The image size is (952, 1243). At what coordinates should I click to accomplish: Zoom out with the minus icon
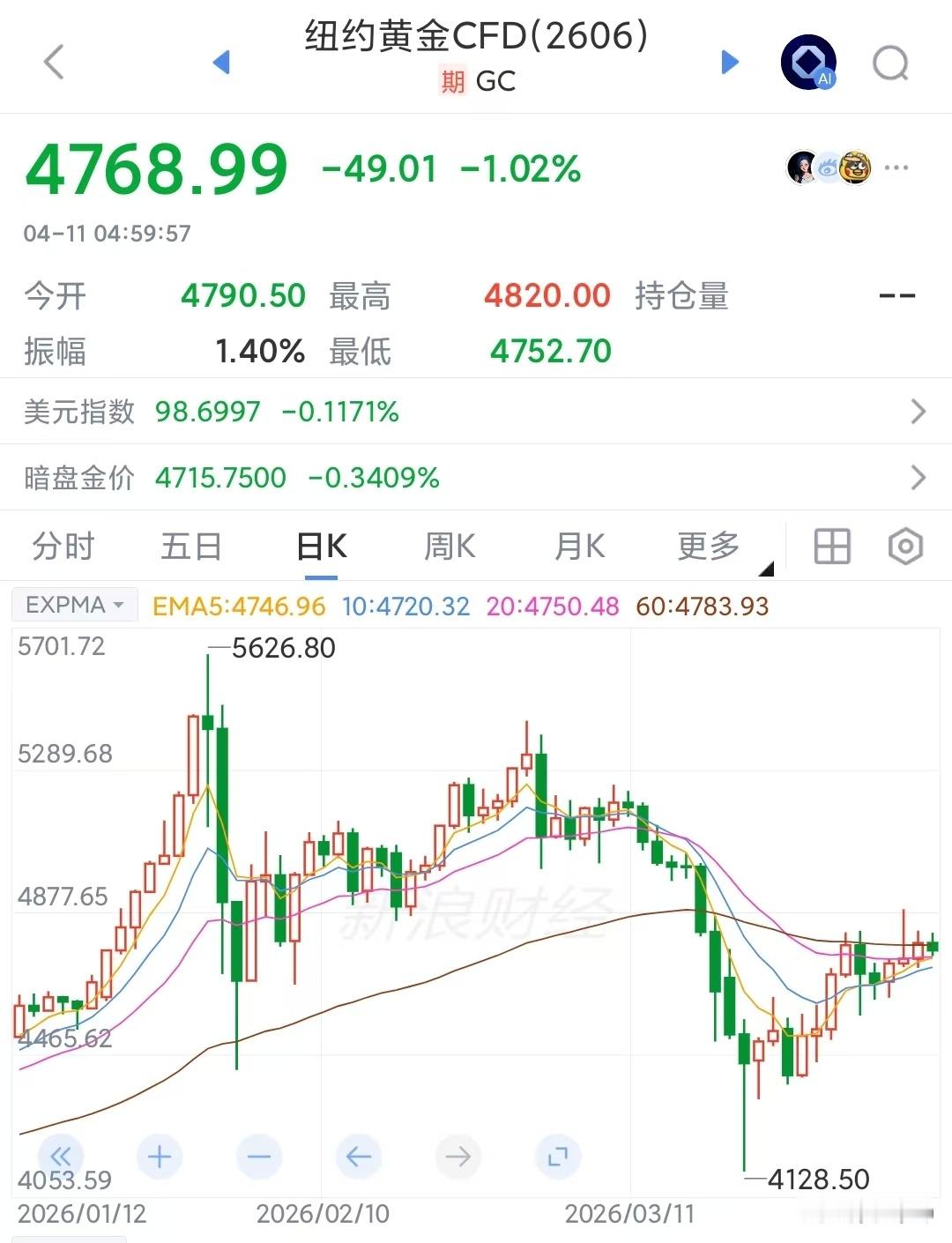[258, 1156]
